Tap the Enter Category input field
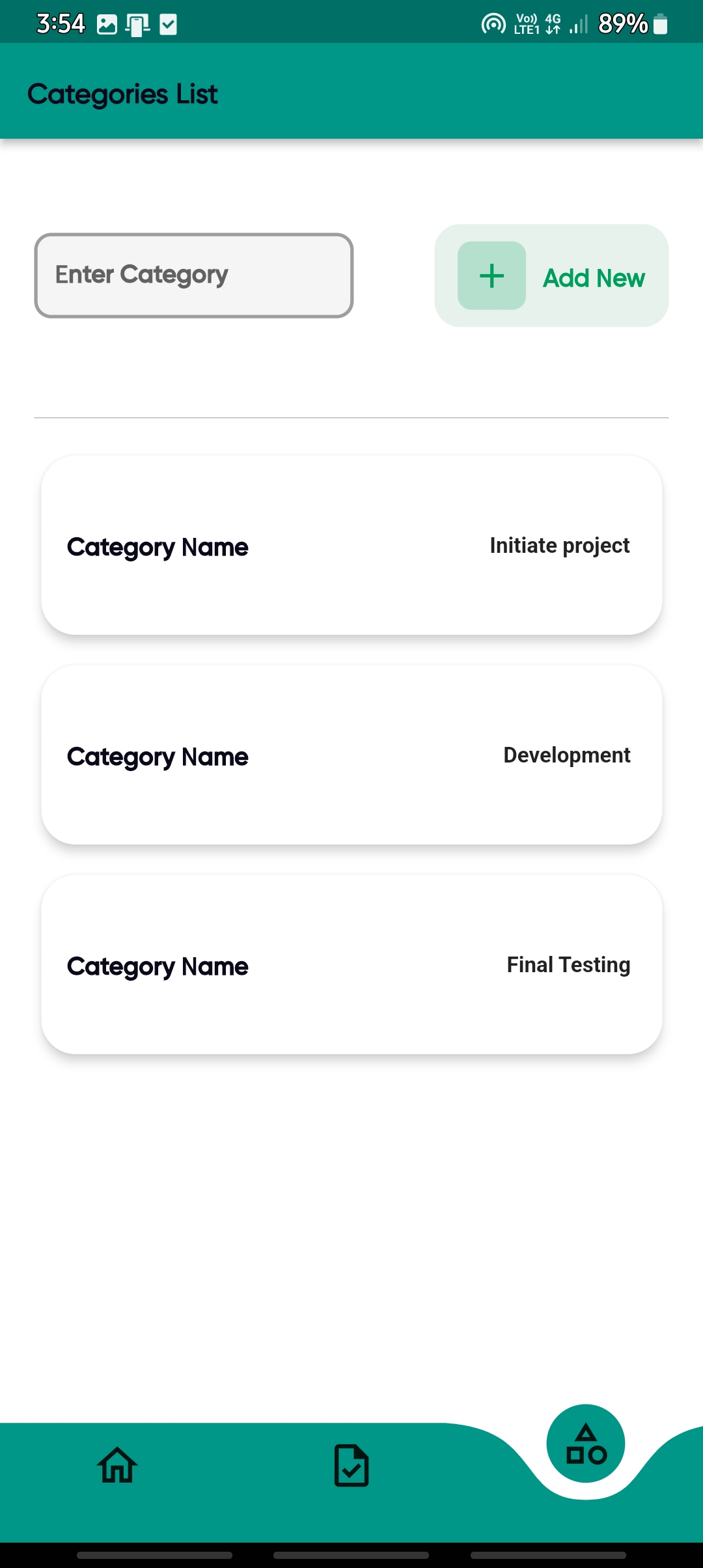The image size is (703, 1568). pyautogui.click(x=193, y=275)
